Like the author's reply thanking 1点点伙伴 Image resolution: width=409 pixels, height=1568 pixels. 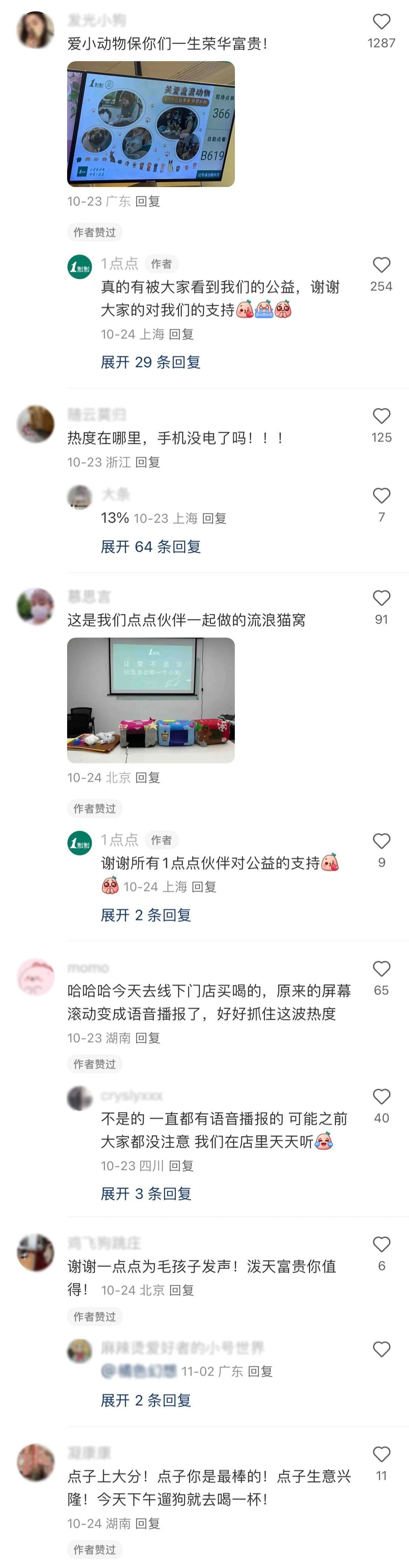pos(381,841)
